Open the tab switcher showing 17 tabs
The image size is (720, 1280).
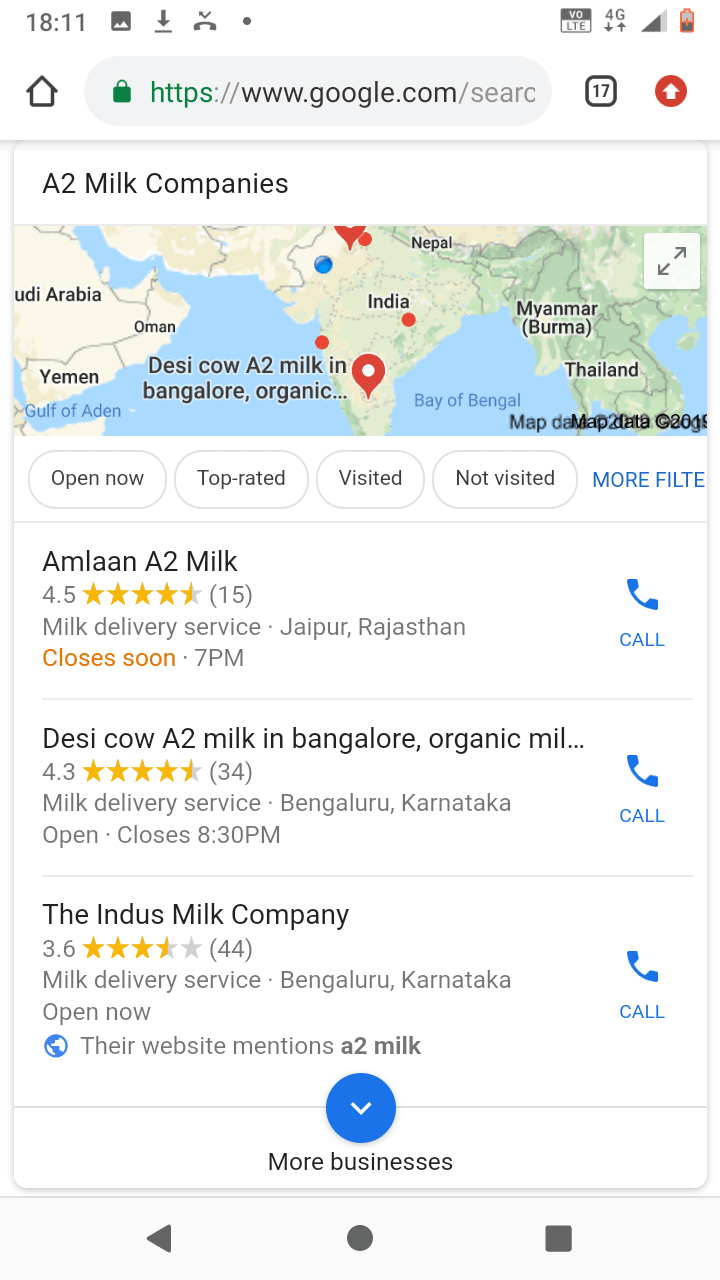coord(600,93)
